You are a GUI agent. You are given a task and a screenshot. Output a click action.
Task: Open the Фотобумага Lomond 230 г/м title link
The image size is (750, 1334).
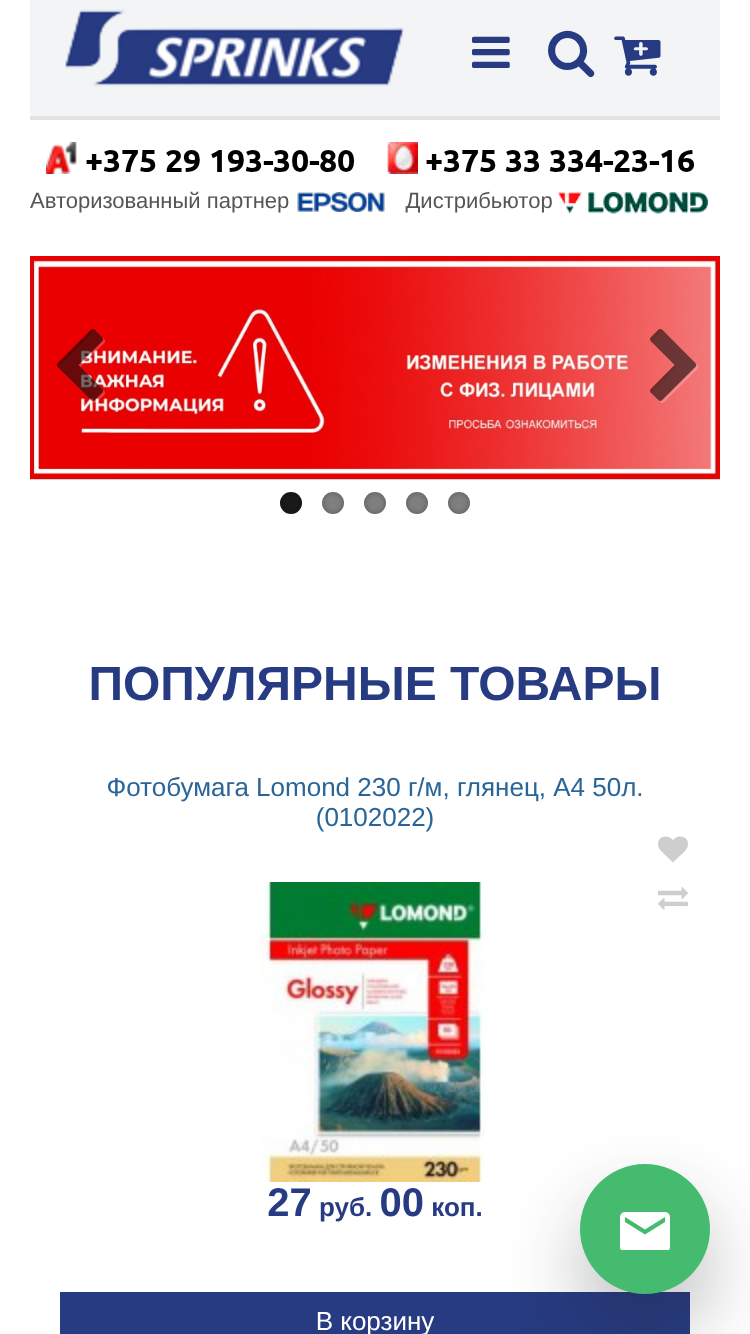375,802
